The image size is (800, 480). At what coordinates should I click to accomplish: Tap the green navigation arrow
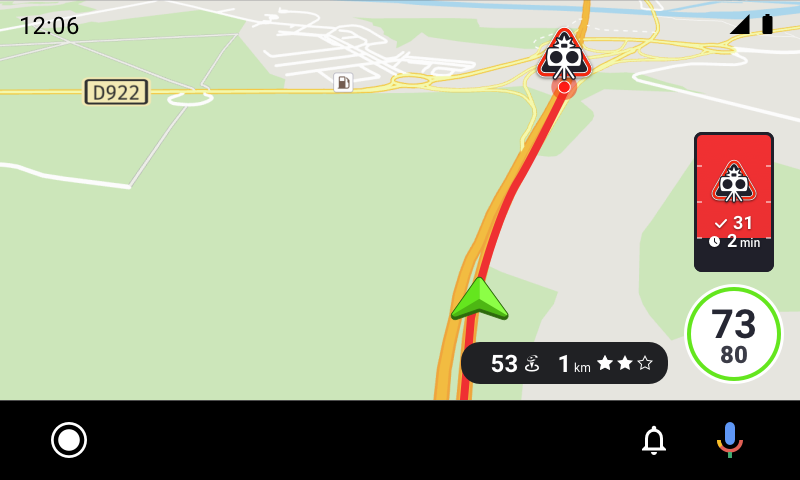coord(480,300)
